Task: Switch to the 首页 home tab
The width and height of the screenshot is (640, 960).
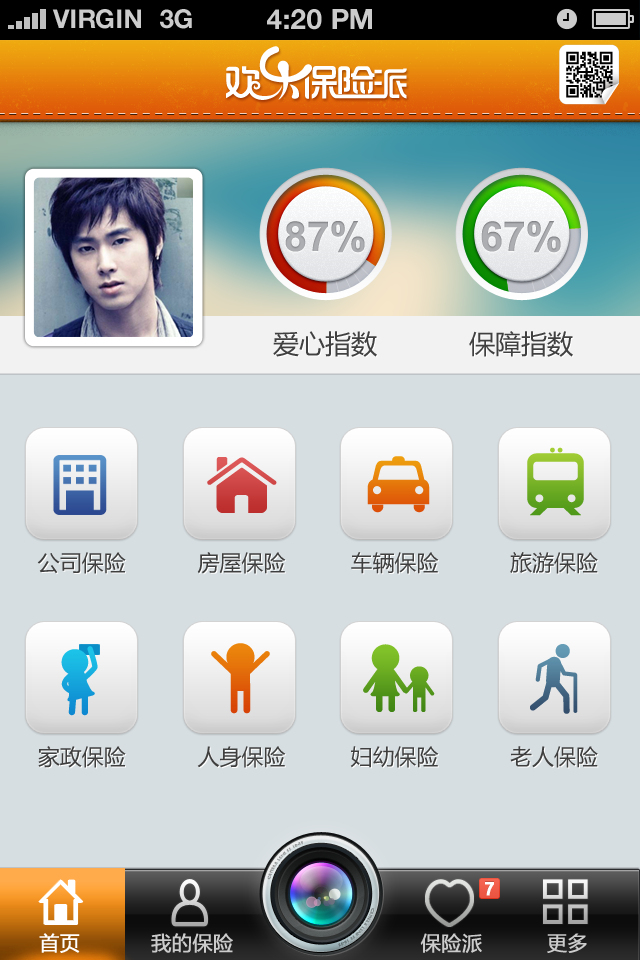Action: click(x=61, y=914)
